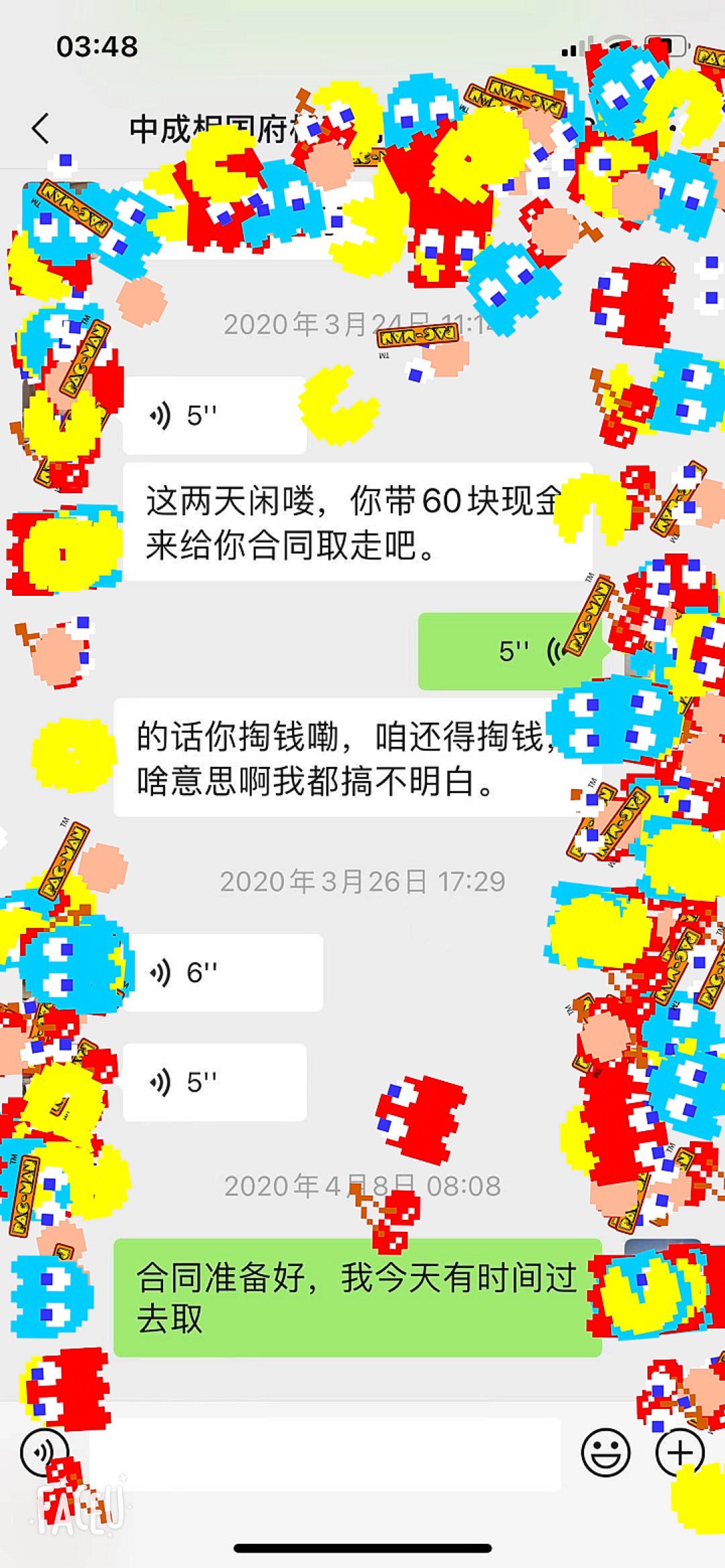Go back to the chat list
725x1568 pixels.
pyautogui.click(x=42, y=128)
